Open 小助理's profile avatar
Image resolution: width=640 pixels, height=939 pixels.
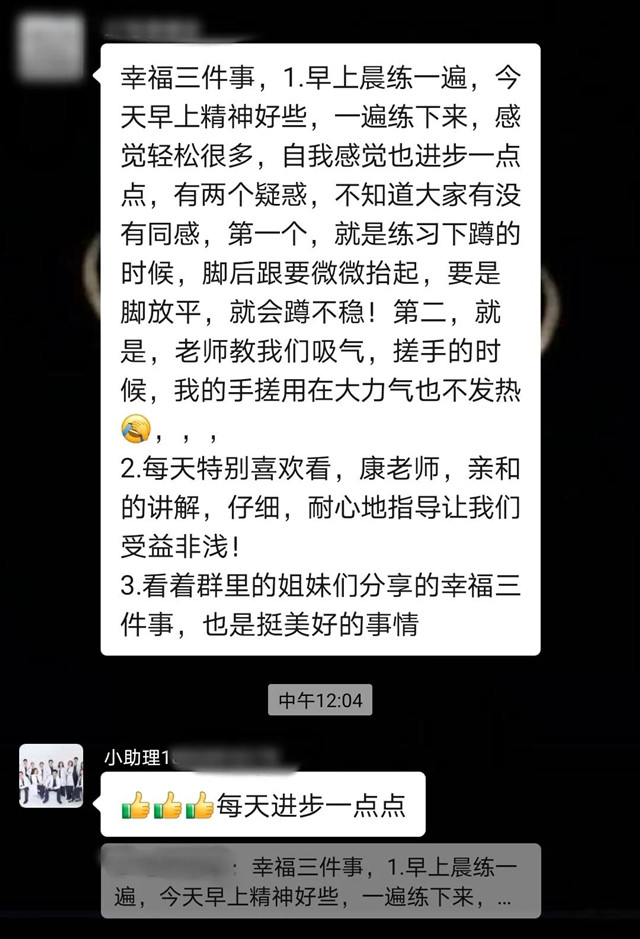(51, 775)
